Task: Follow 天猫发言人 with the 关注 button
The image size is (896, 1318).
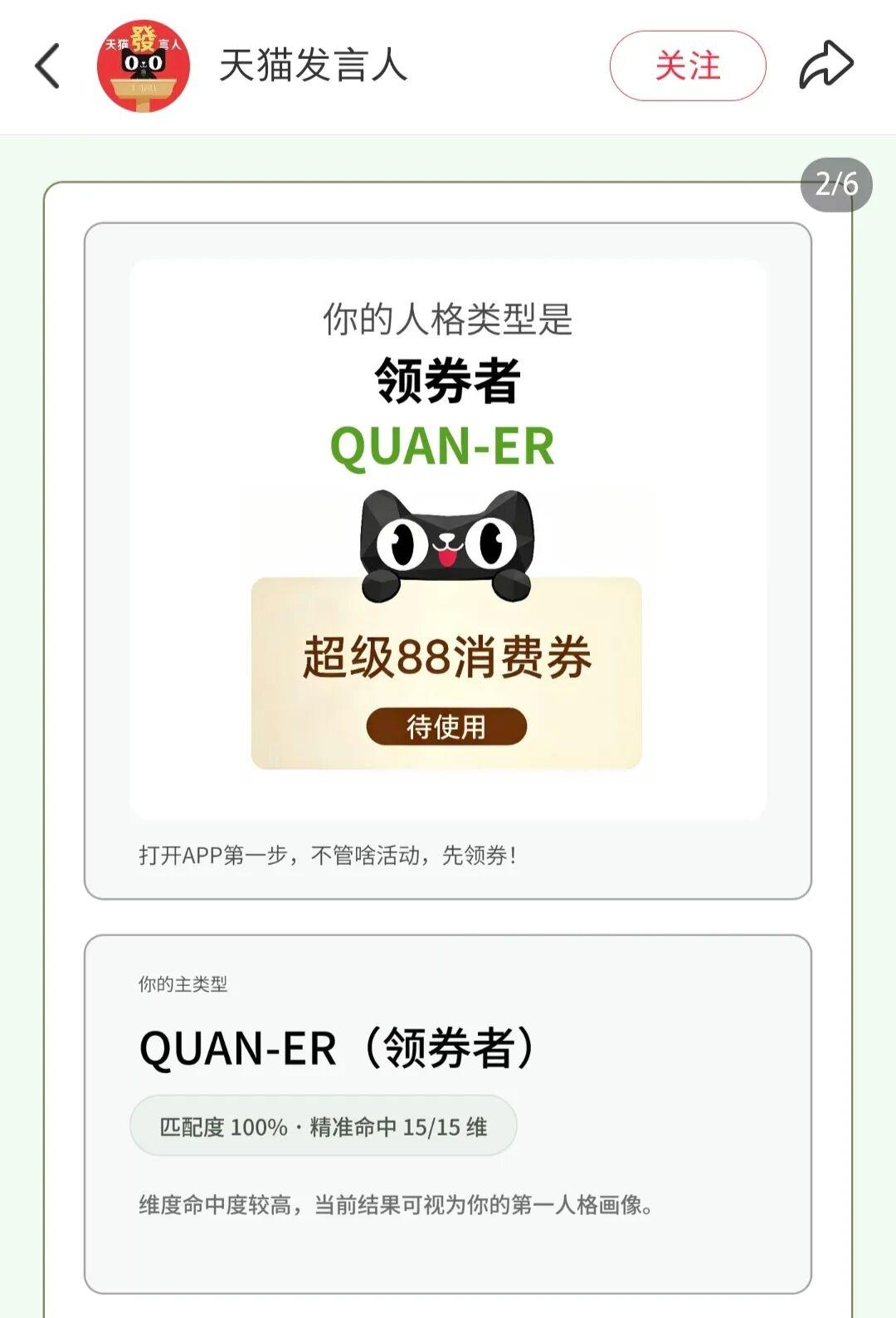Action: tap(687, 66)
